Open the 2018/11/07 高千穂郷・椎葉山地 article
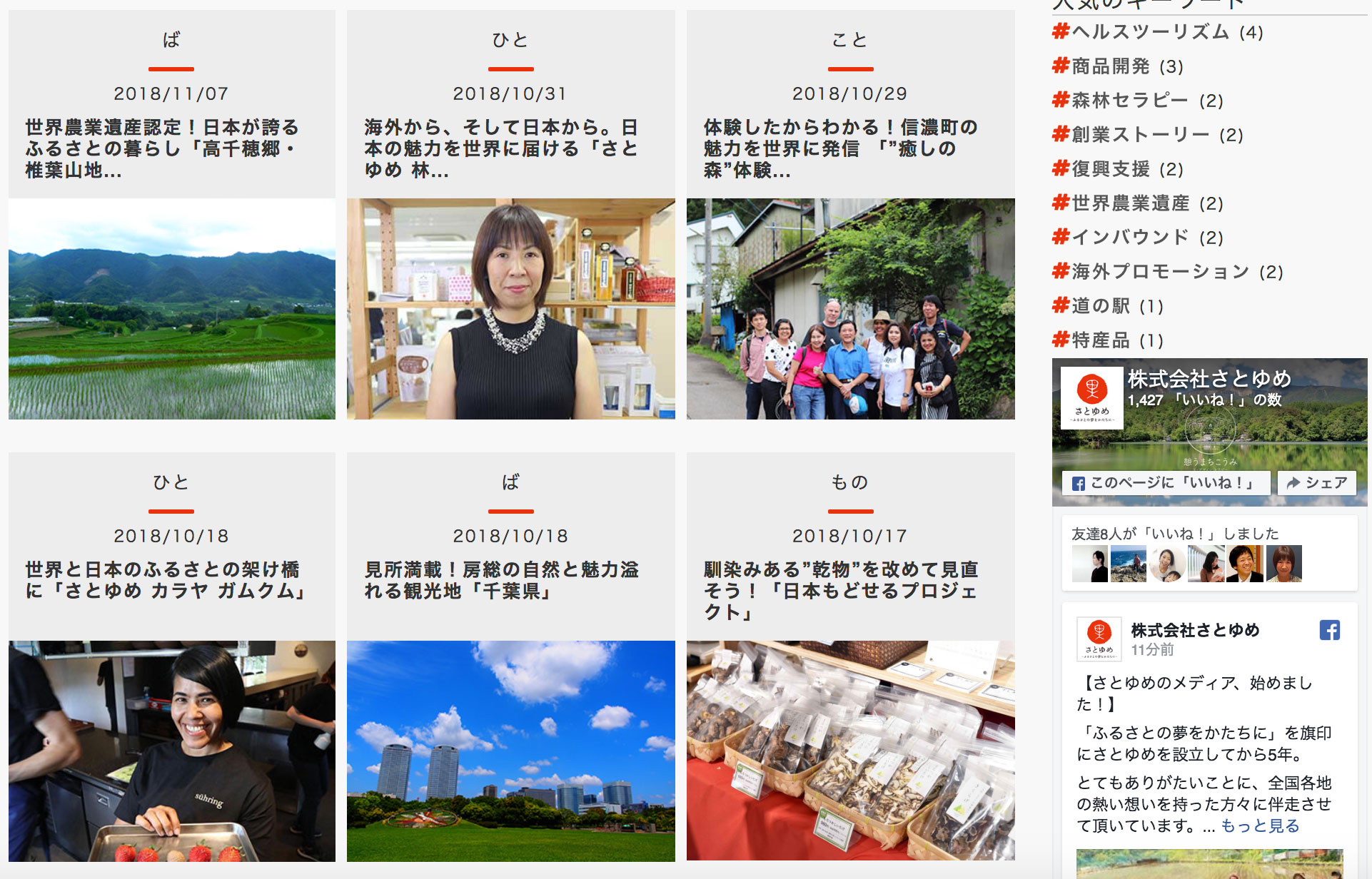1372x879 pixels. coord(162,148)
